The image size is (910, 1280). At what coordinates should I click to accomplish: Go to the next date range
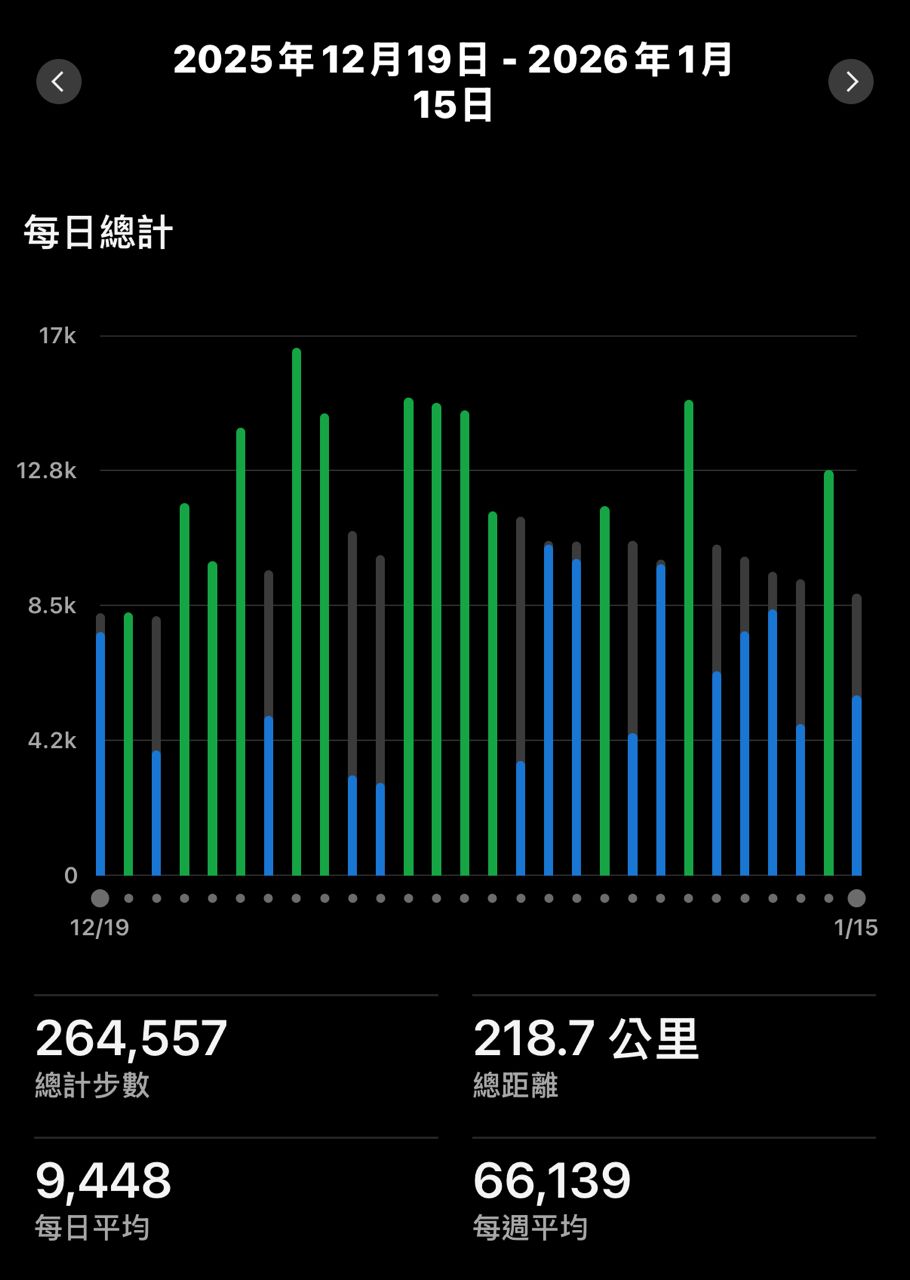pyautogui.click(x=851, y=81)
